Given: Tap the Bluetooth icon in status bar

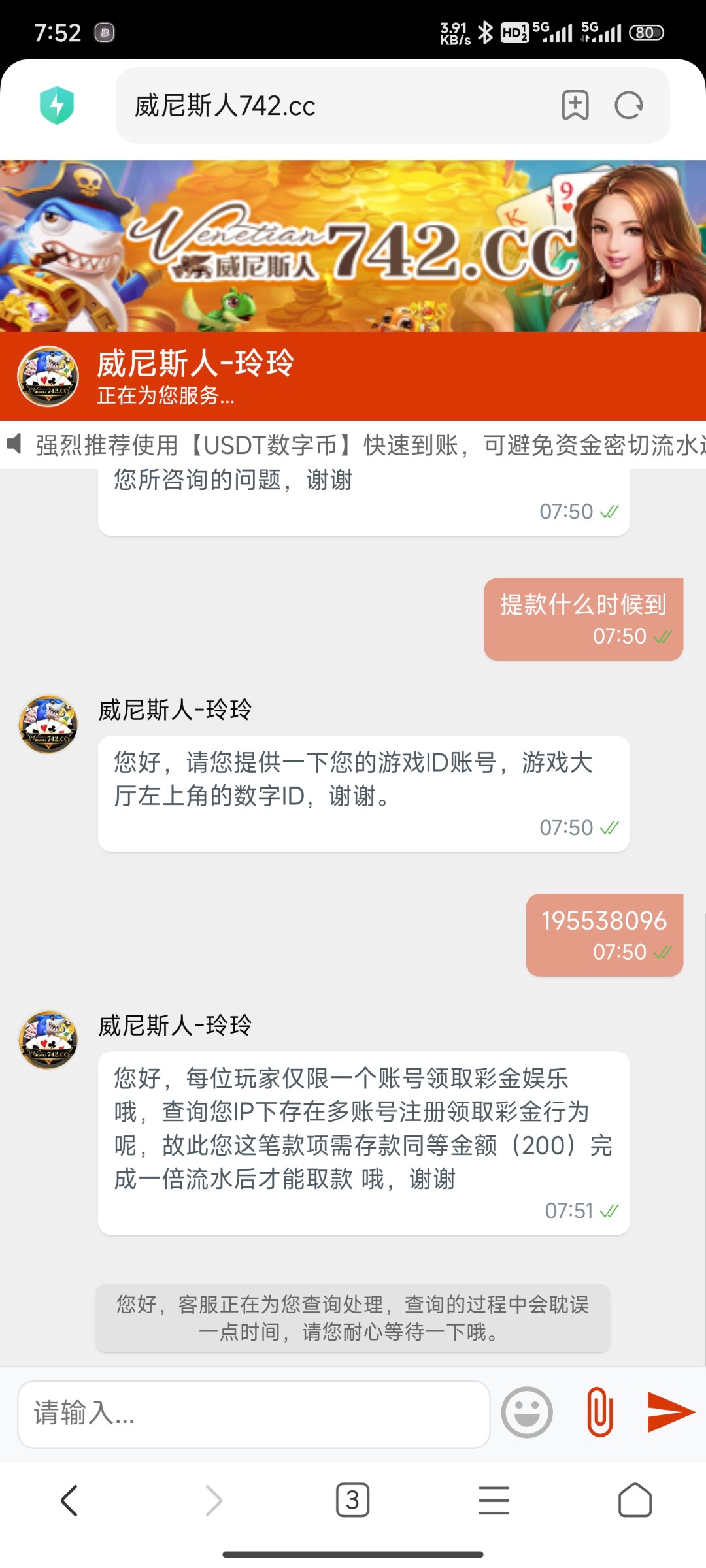Looking at the screenshot, I should [485, 31].
